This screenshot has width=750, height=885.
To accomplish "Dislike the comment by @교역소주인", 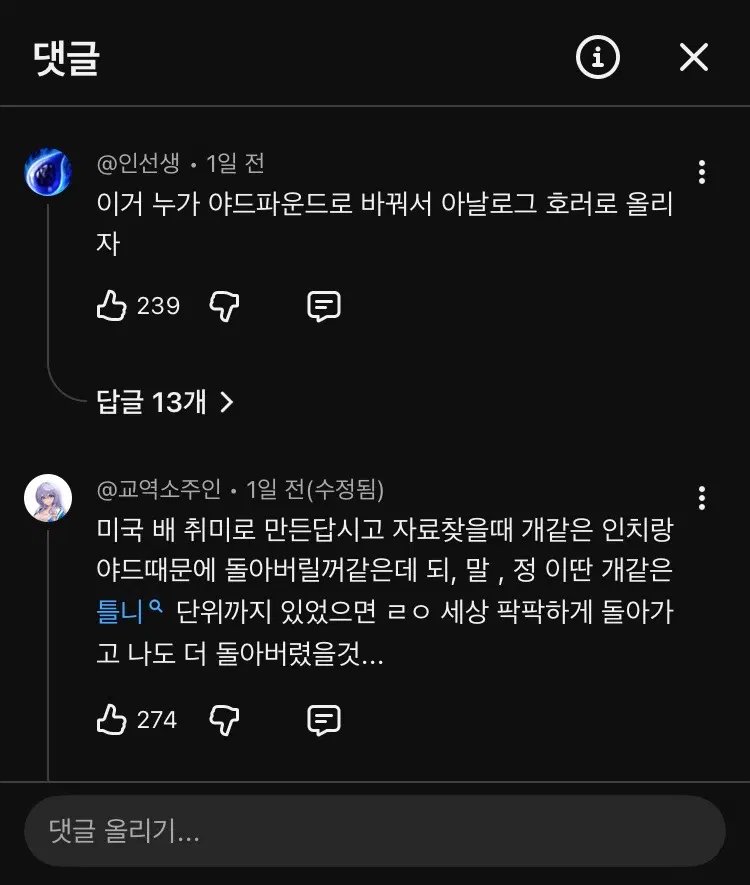I will (x=224, y=719).
